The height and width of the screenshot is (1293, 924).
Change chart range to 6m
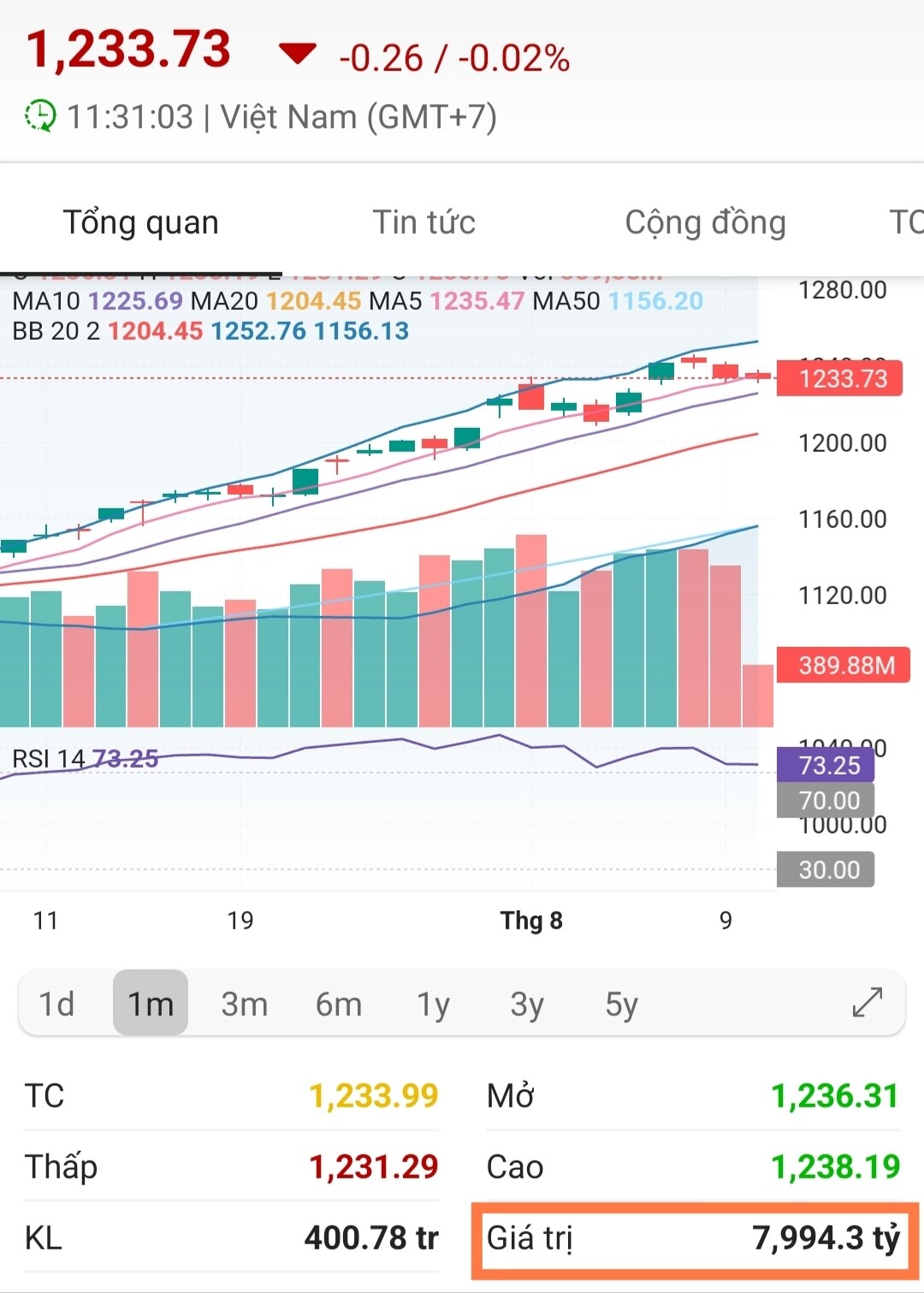tap(339, 1004)
